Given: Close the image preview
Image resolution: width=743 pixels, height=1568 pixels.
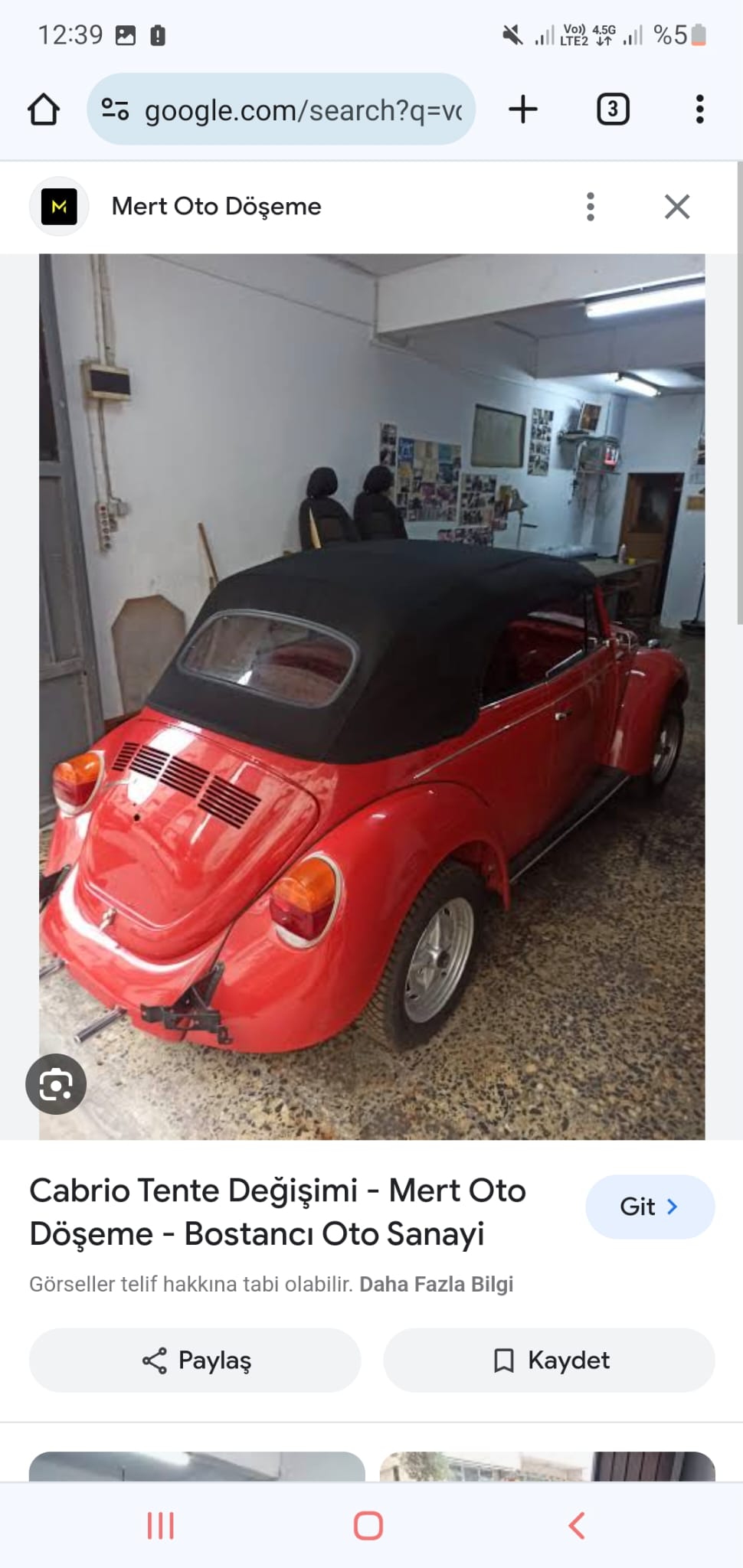Looking at the screenshot, I should point(677,207).
